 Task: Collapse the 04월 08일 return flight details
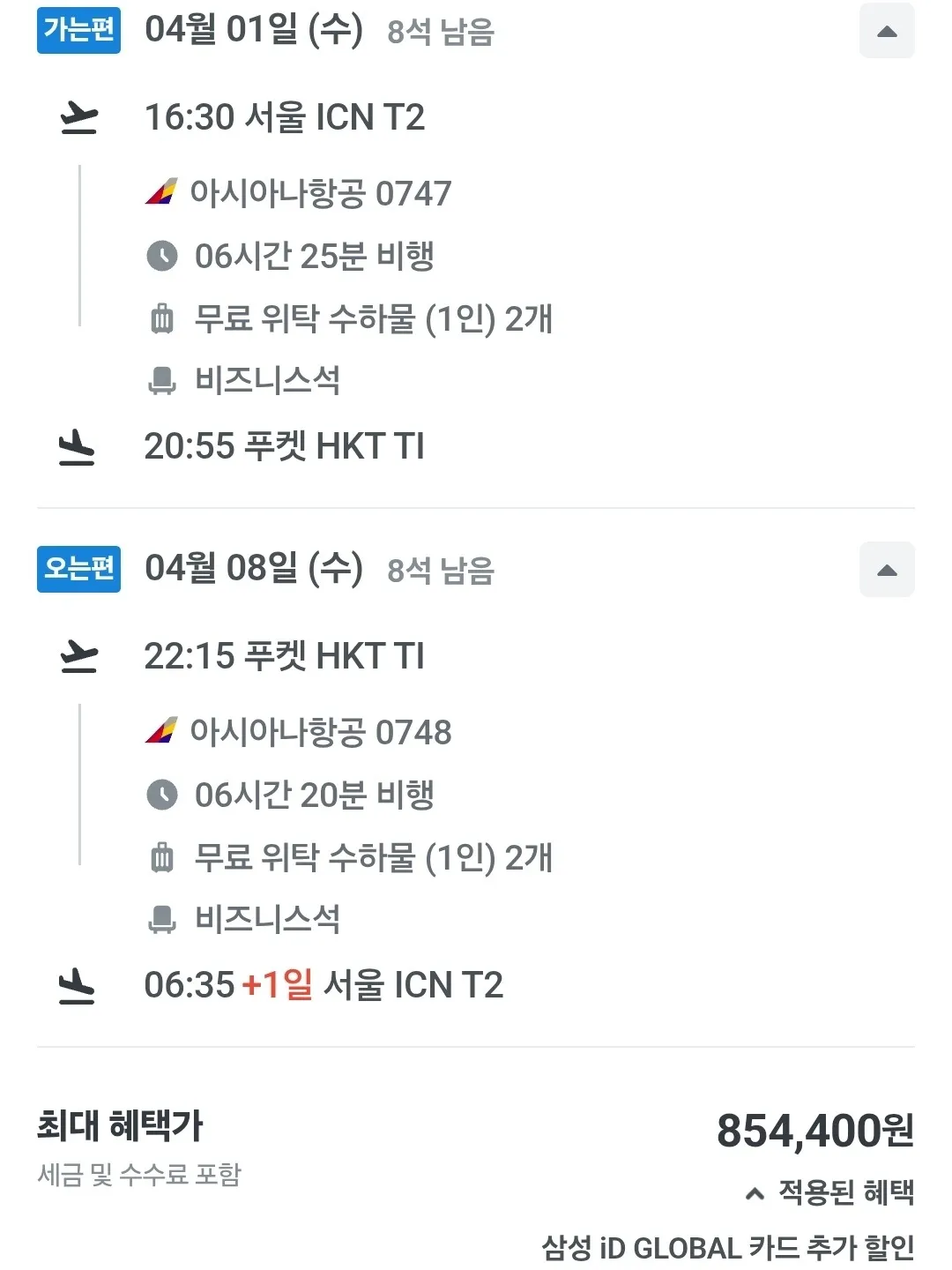point(887,569)
